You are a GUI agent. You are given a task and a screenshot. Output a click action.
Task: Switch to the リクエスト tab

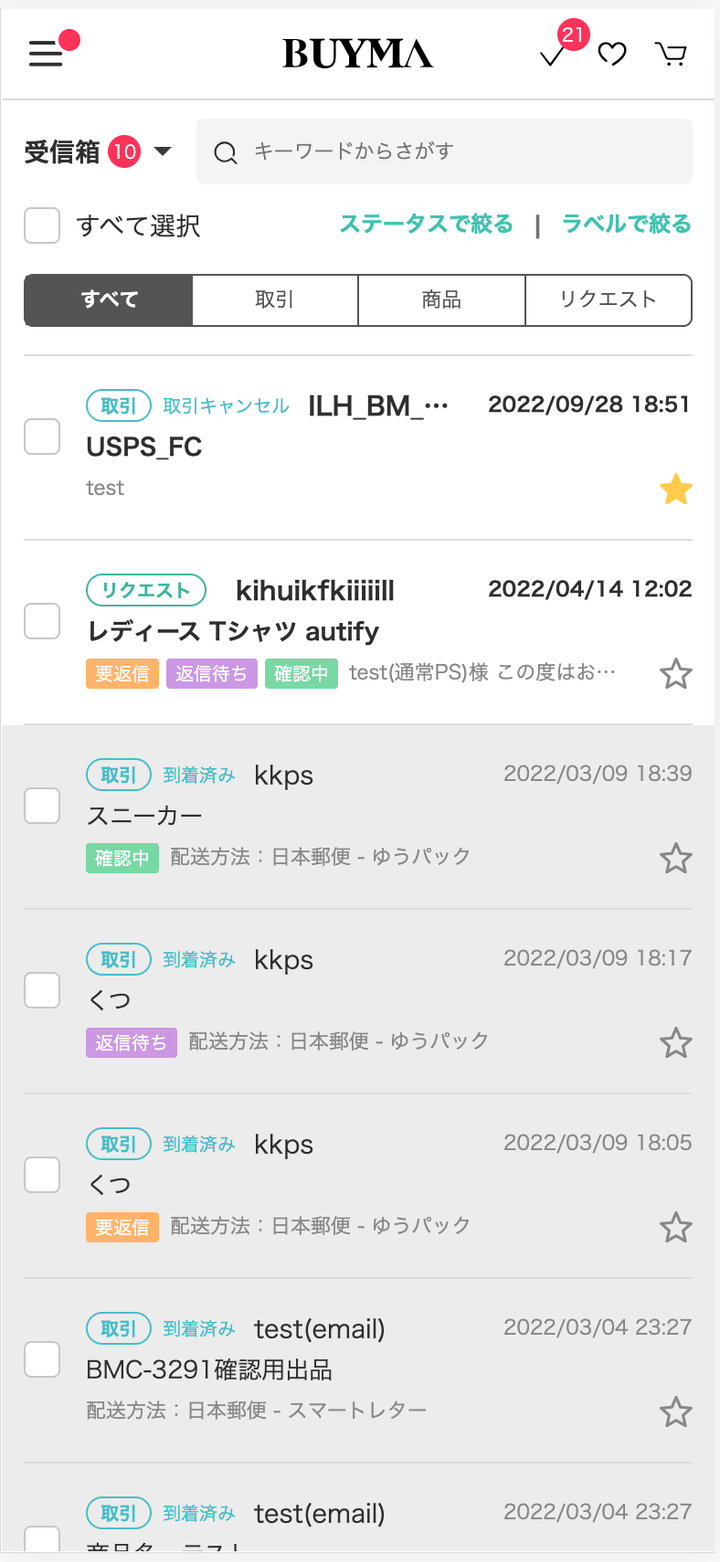pyautogui.click(x=608, y=300)
